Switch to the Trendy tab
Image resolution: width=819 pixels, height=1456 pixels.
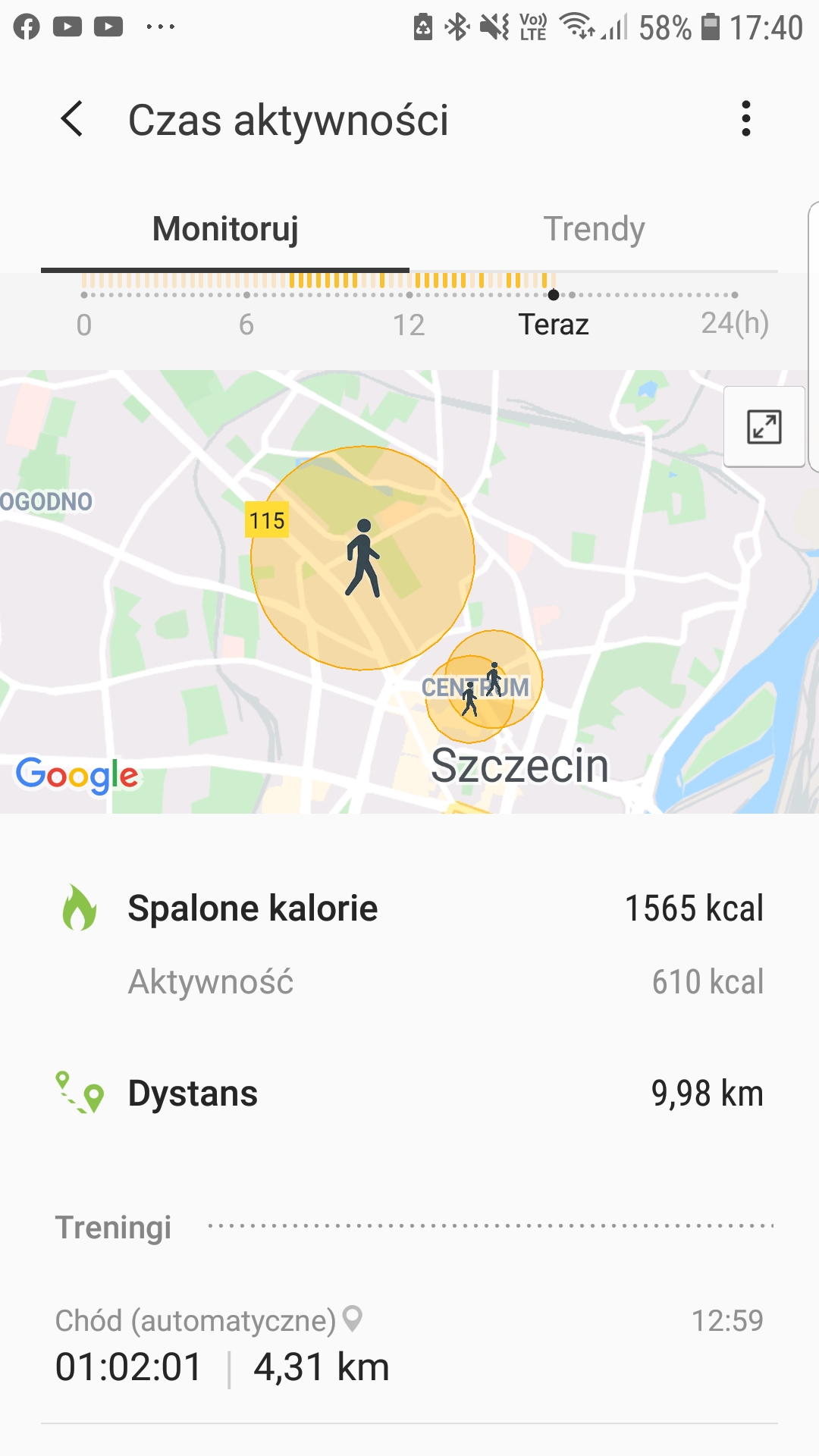coord(594,229)
